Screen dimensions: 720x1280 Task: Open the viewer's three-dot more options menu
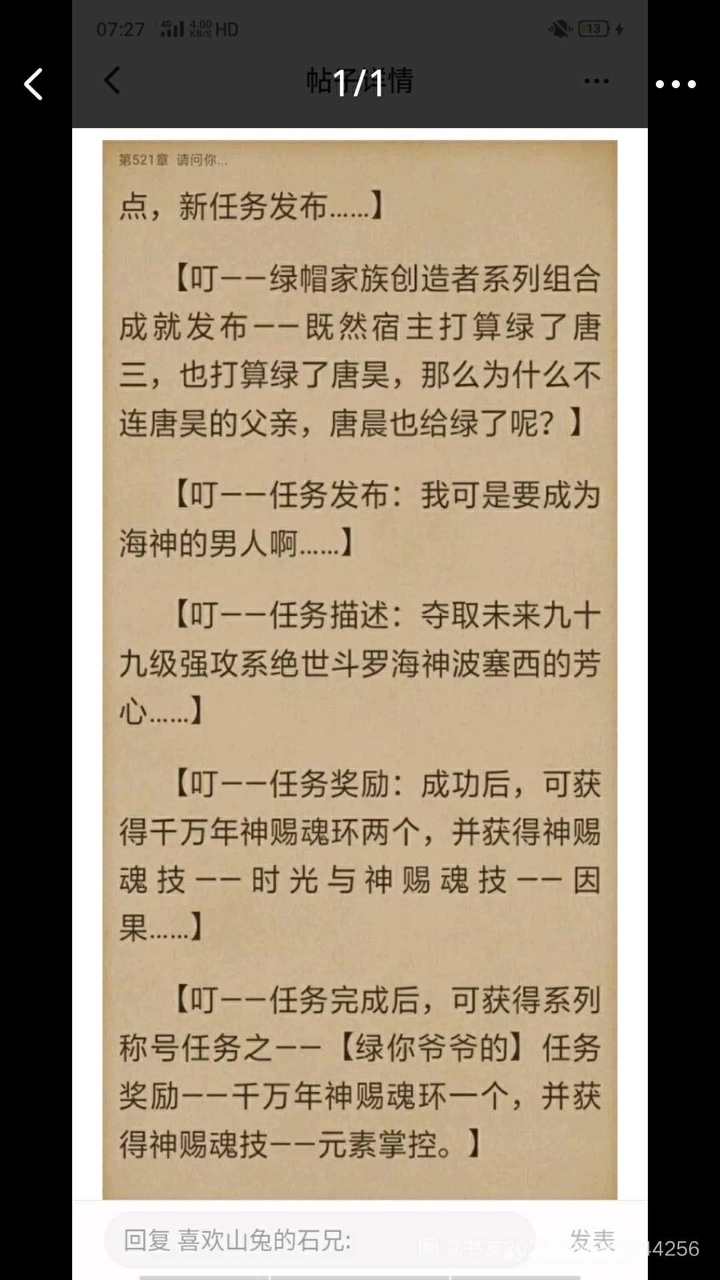[x=675, y=84]
